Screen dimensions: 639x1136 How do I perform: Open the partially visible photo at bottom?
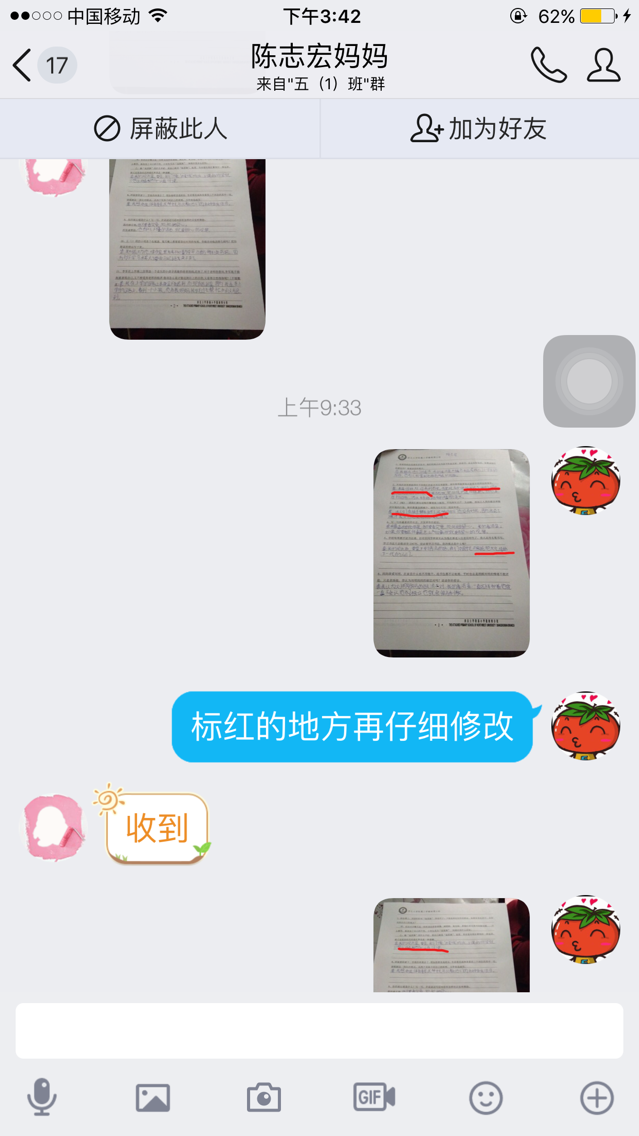(x=451, y=945)
